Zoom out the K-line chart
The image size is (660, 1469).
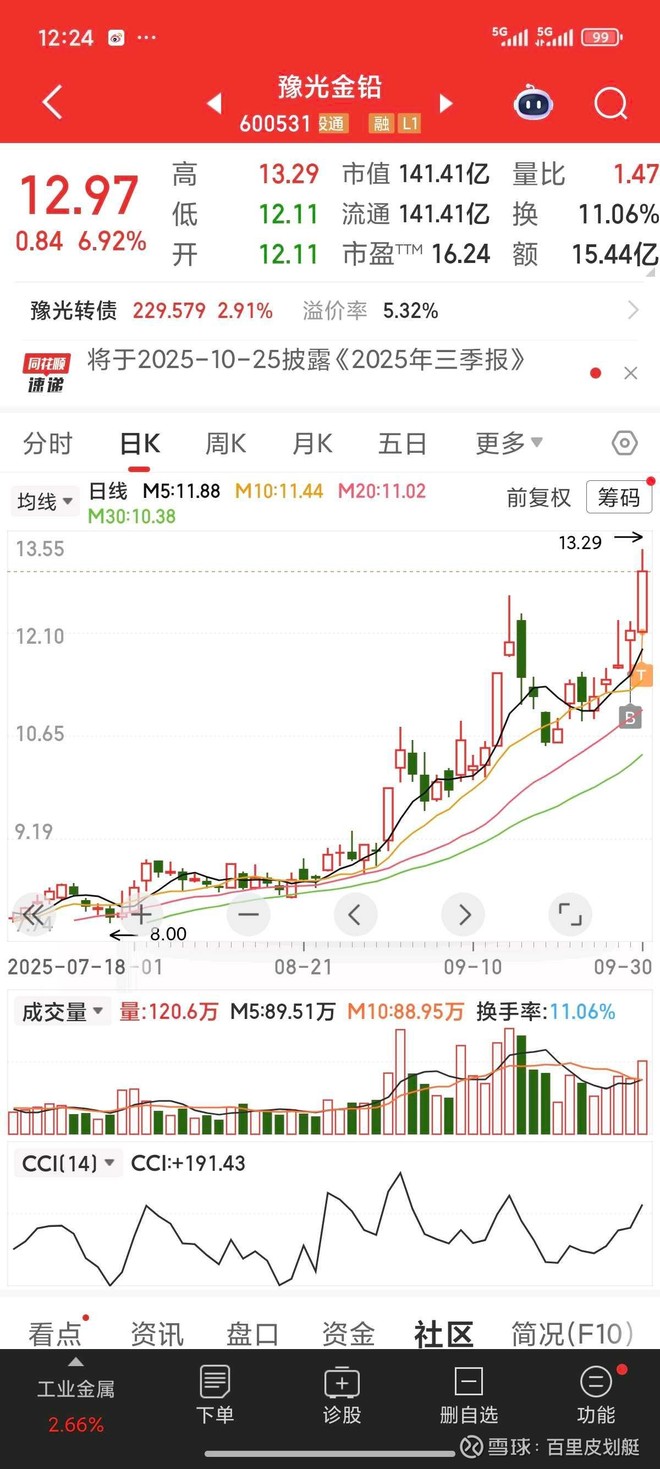point(248,914)
